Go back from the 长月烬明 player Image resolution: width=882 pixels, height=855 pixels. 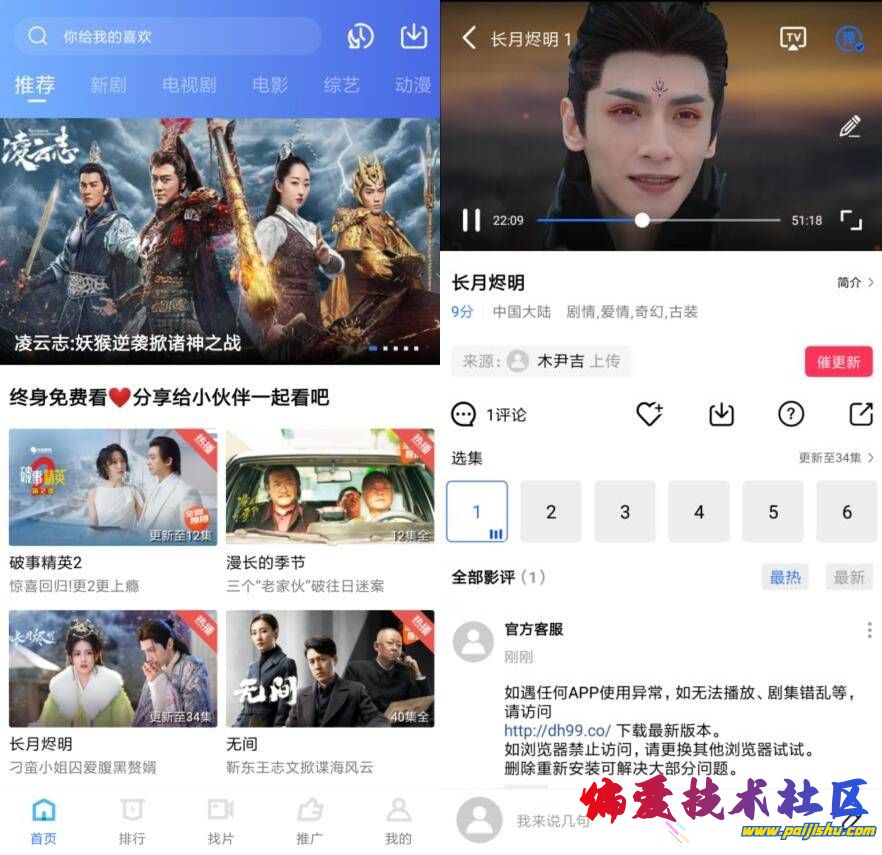(469, 38)
